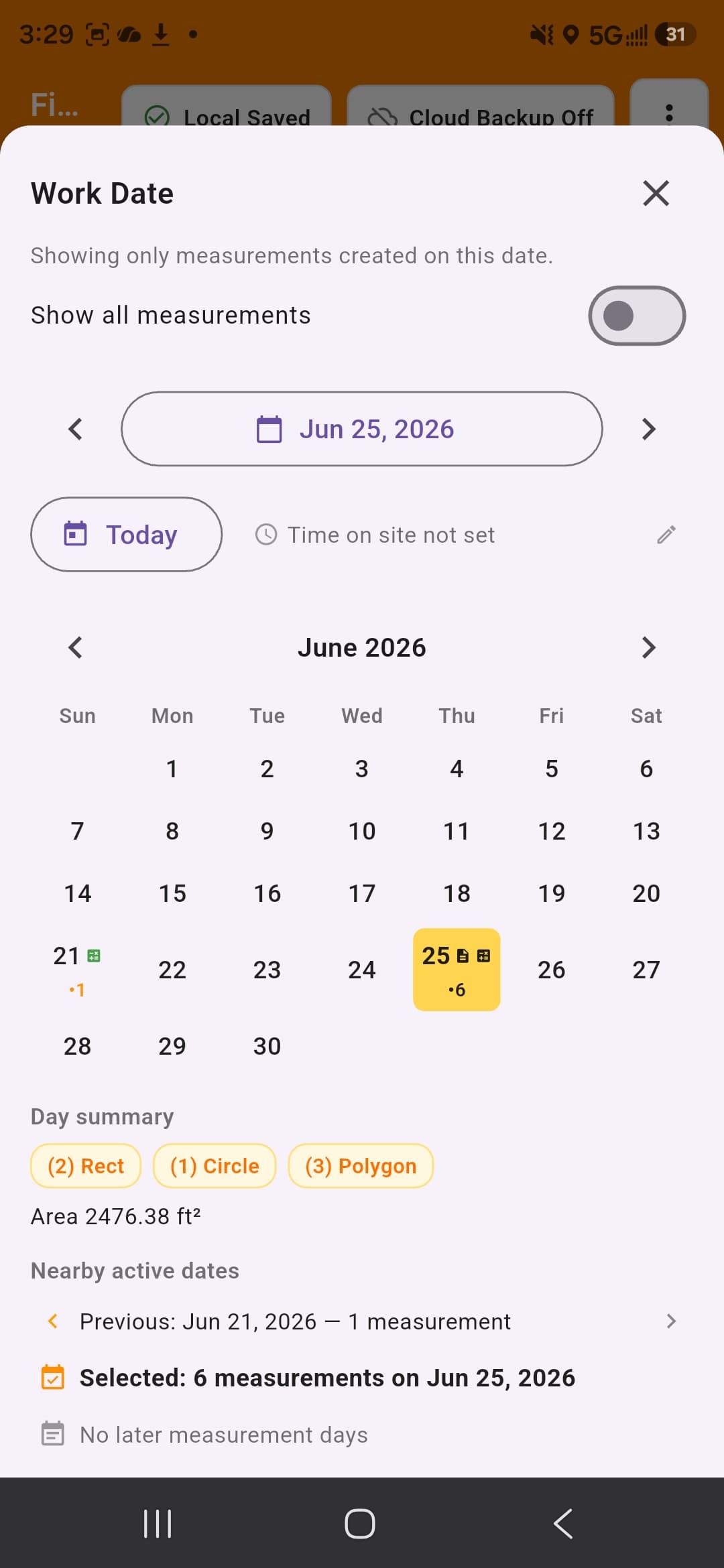Go to previous day with left arrow

76,429
